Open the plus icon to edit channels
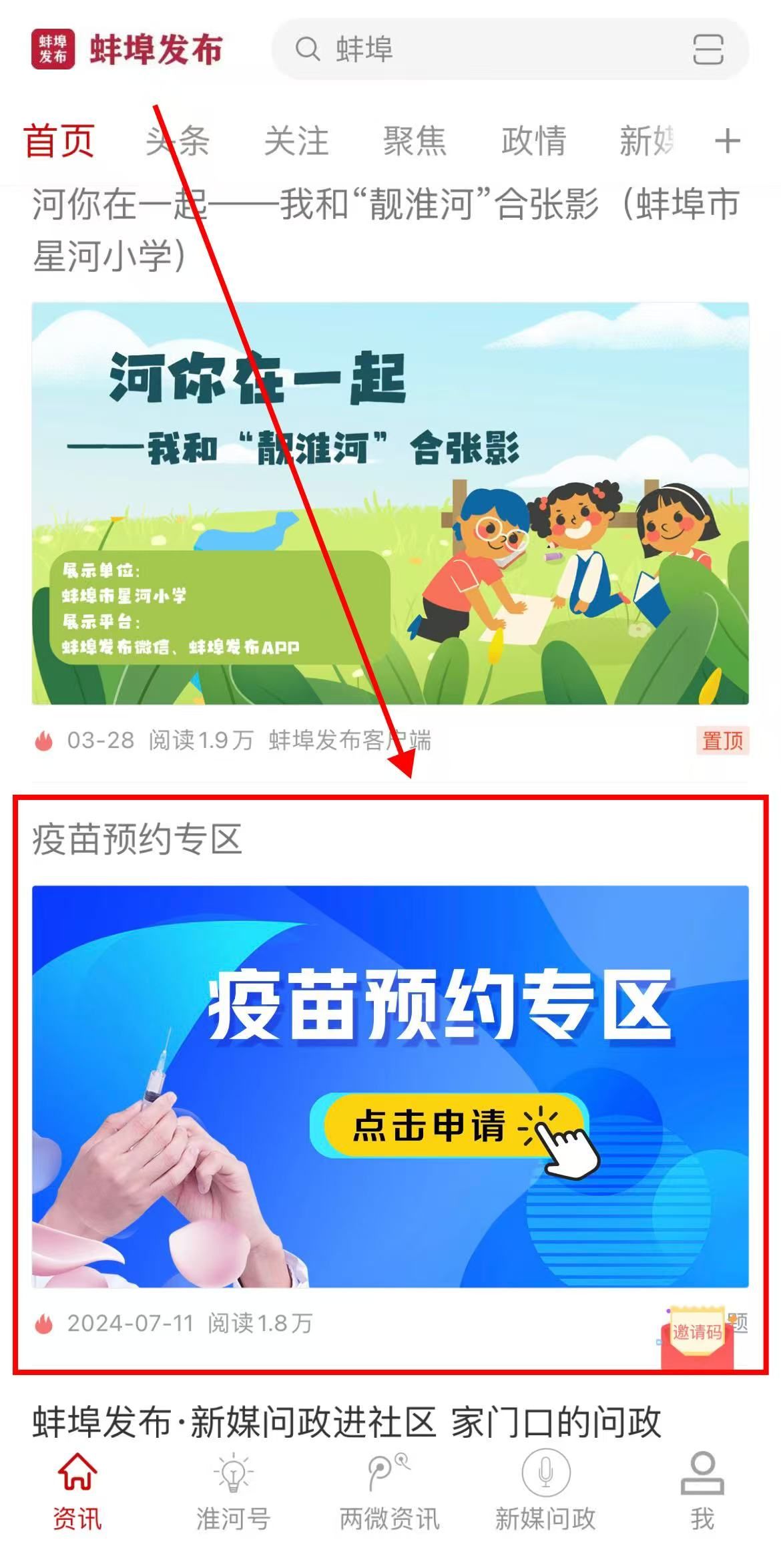This screenshot has width=781, height=1568. point(727,141)
